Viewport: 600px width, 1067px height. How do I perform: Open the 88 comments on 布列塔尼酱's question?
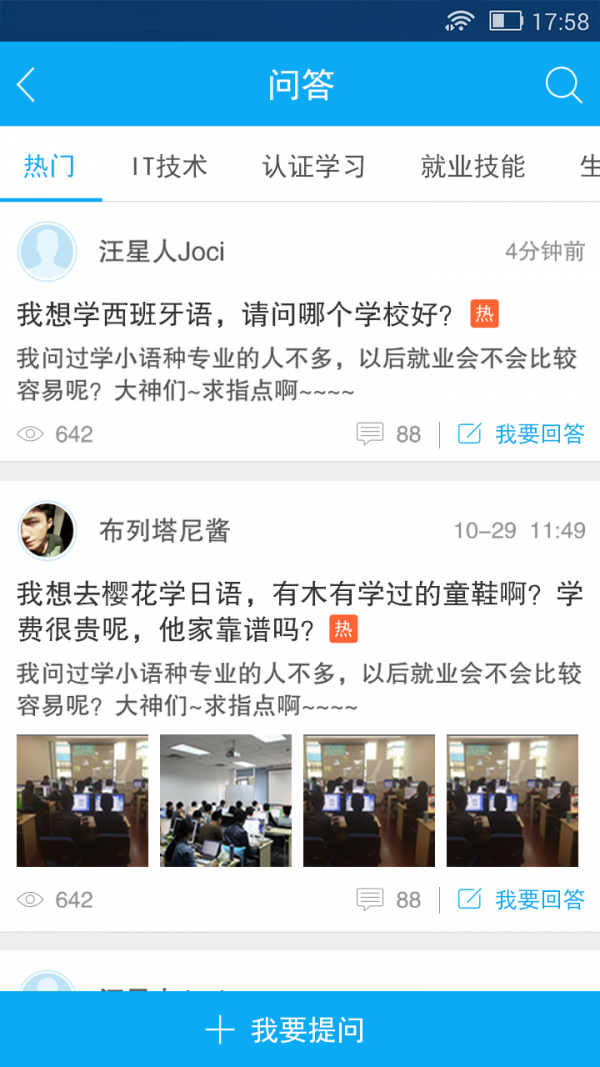[390, 899]
